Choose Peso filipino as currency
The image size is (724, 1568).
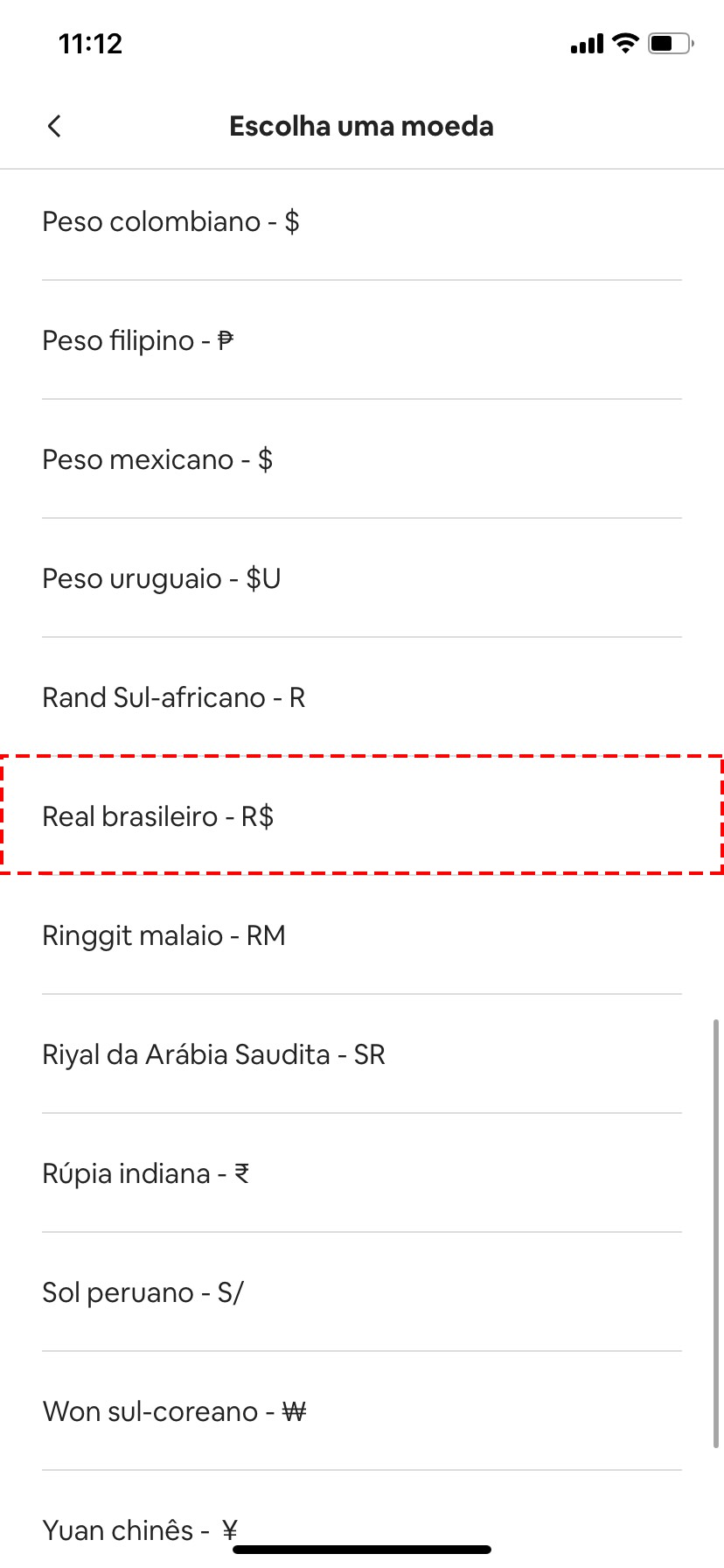pyautogui.click(x=138, y=340)
